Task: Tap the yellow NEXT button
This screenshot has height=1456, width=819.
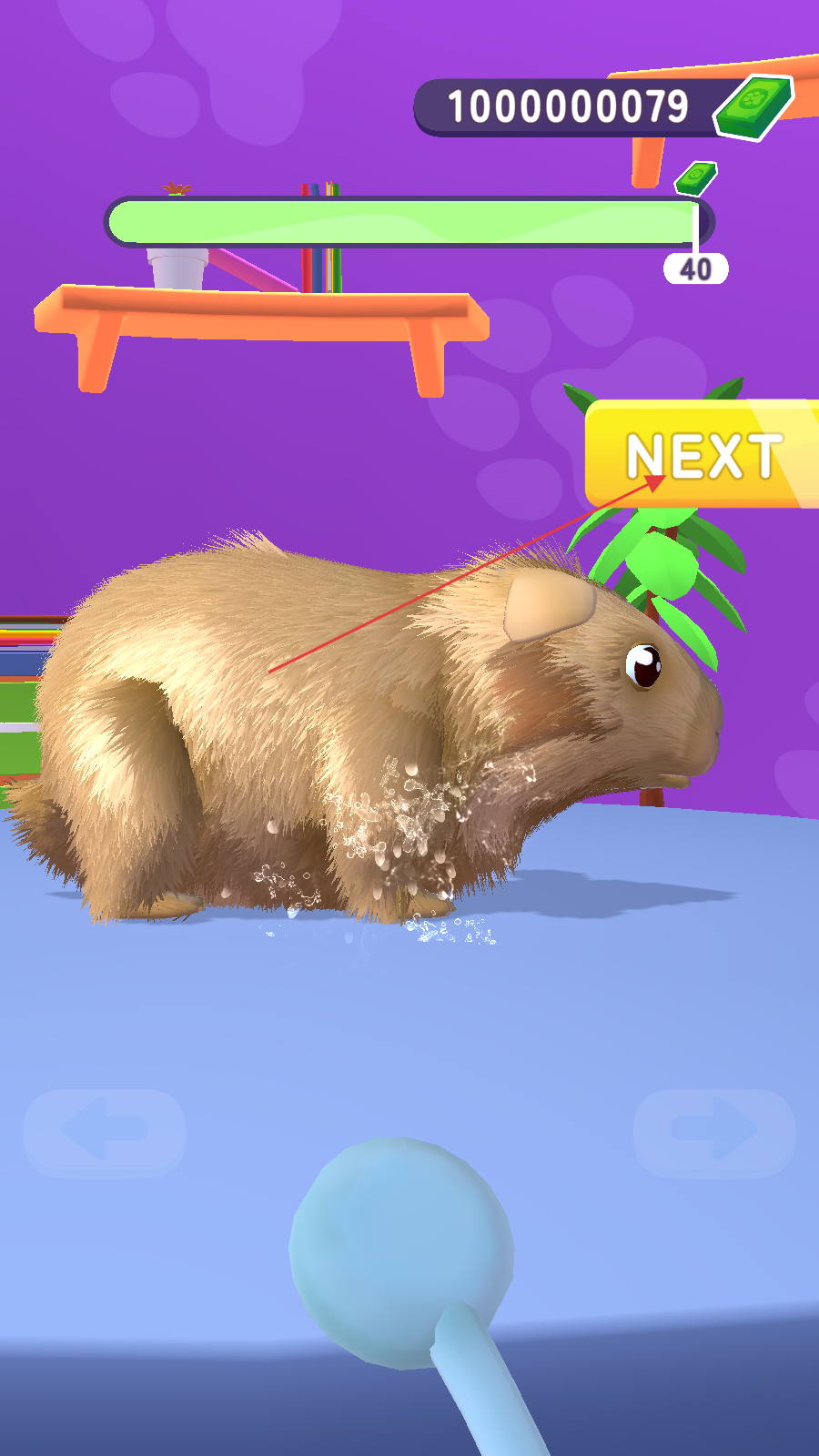Action: coord(703,454)
